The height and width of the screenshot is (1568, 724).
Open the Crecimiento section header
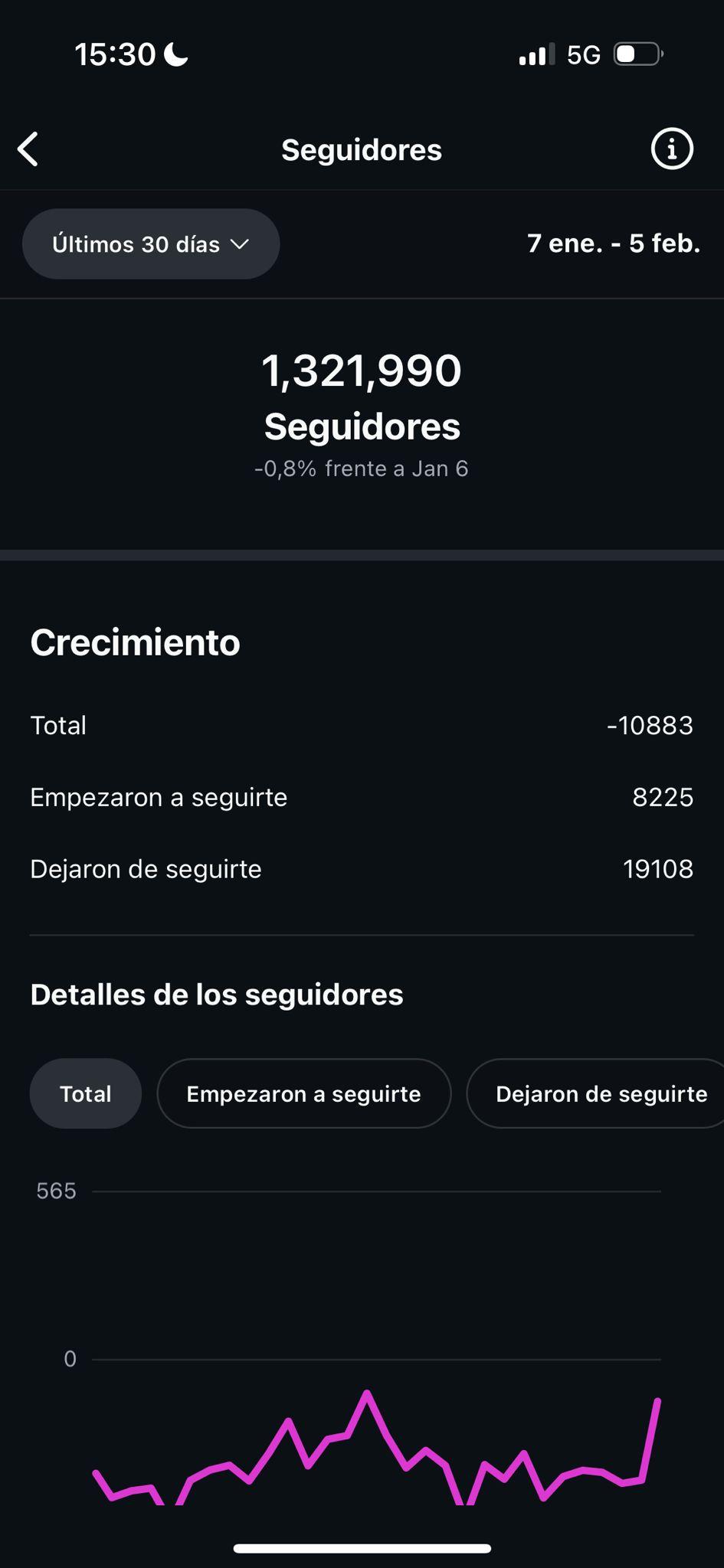(135, 642)
